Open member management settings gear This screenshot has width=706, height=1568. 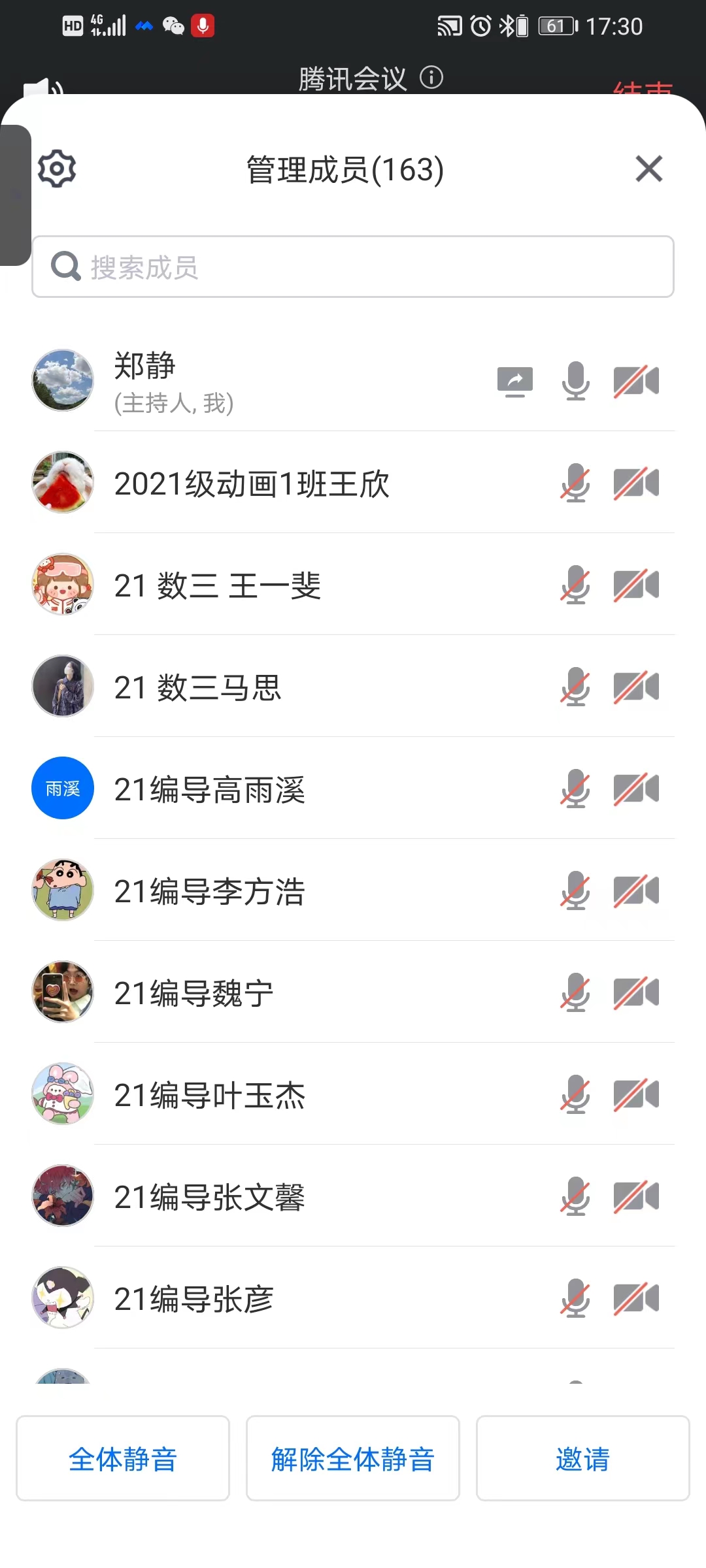pyautogui.click(x=57, y=169)
